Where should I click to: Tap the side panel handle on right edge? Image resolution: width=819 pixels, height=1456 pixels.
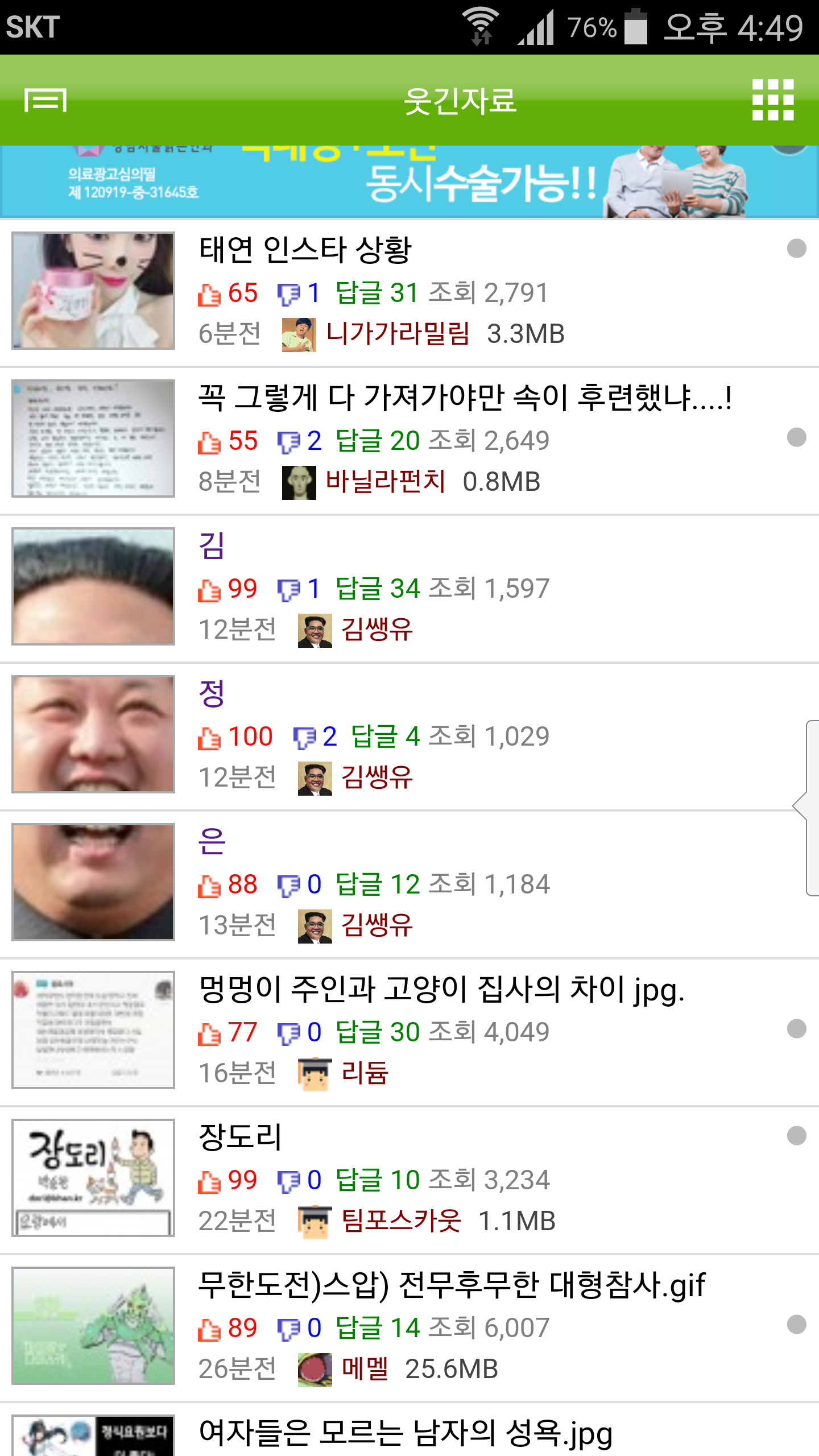[x=808, y=808]
